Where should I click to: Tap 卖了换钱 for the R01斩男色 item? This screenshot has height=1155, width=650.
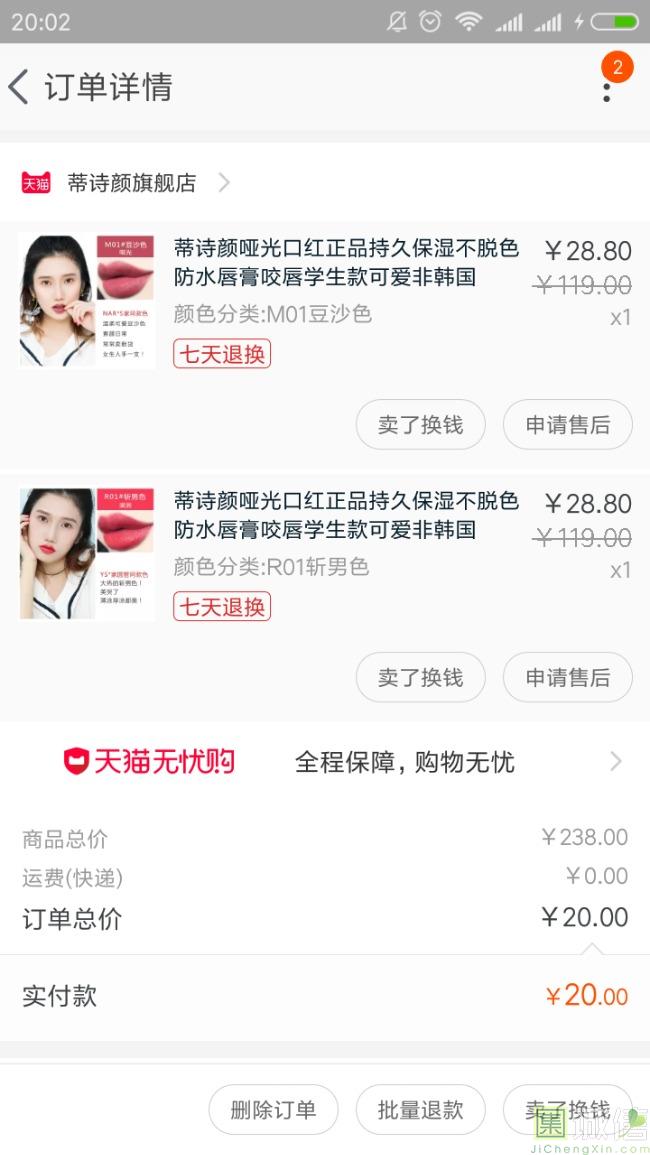coord(420,678)
